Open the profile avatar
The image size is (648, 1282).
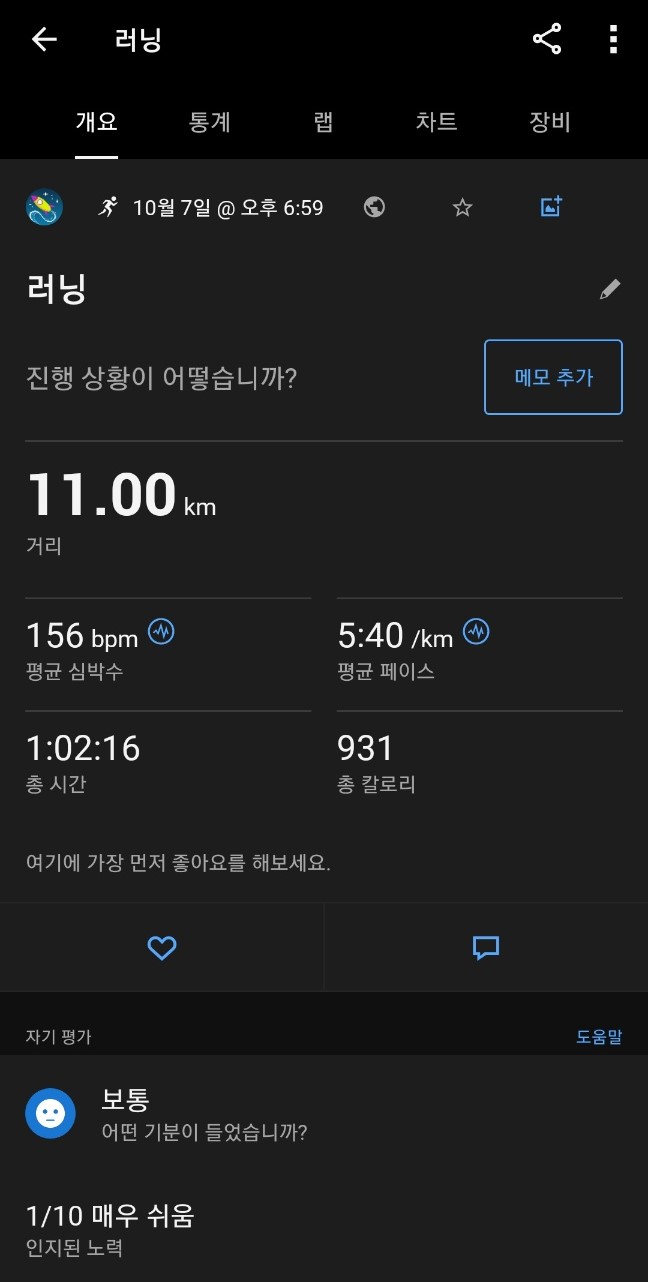tap(44, 207)
